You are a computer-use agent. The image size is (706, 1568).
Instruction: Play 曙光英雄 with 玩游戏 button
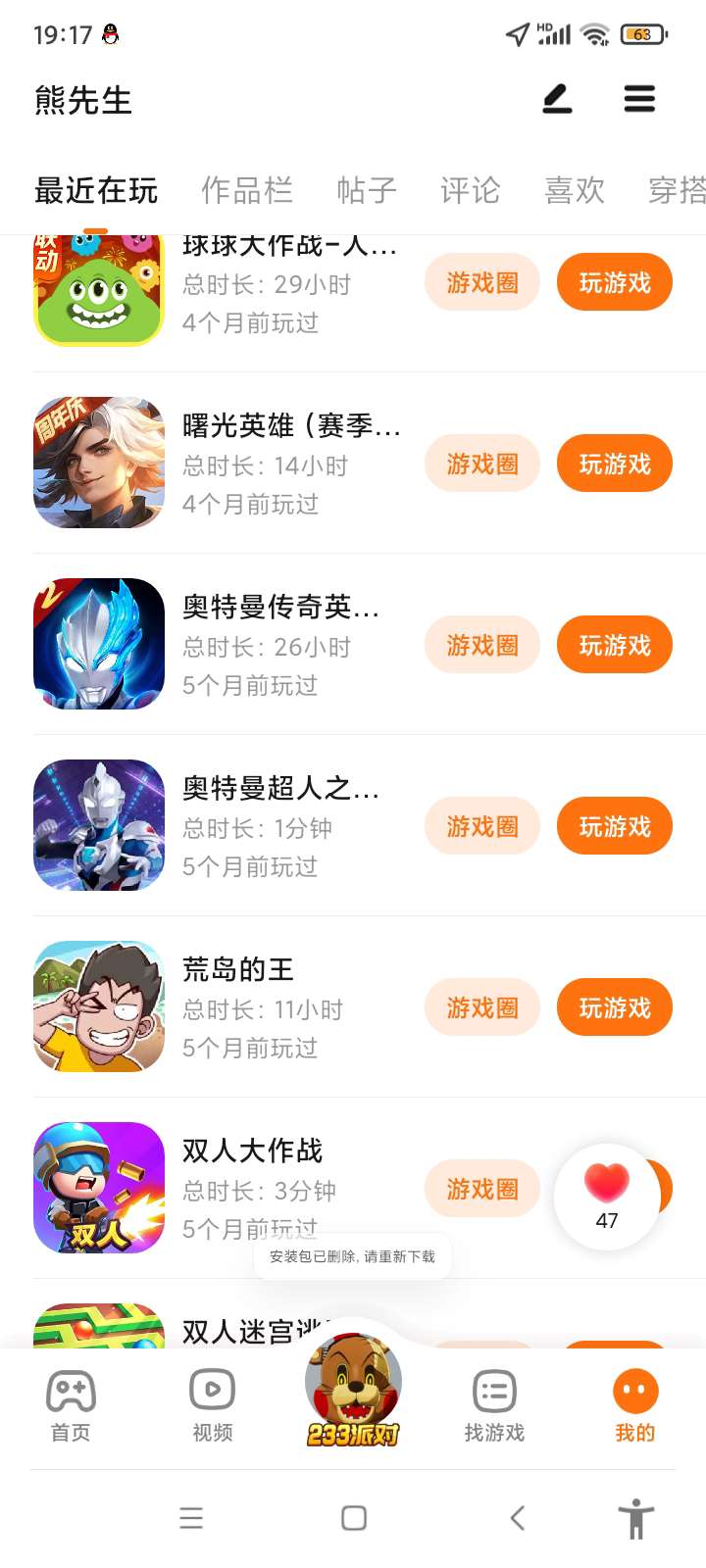(615, 464)
